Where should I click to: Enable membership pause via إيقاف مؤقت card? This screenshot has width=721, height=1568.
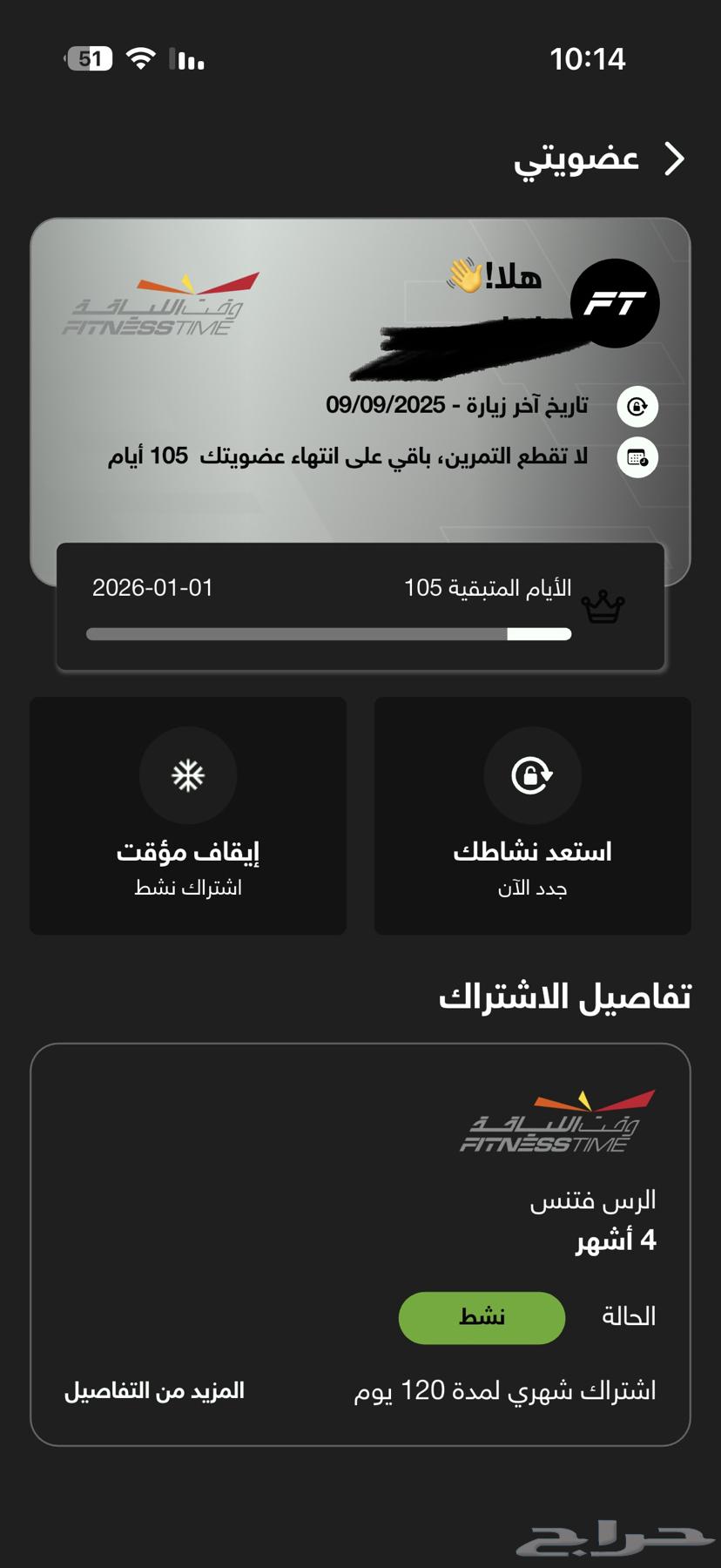[188, 814]
